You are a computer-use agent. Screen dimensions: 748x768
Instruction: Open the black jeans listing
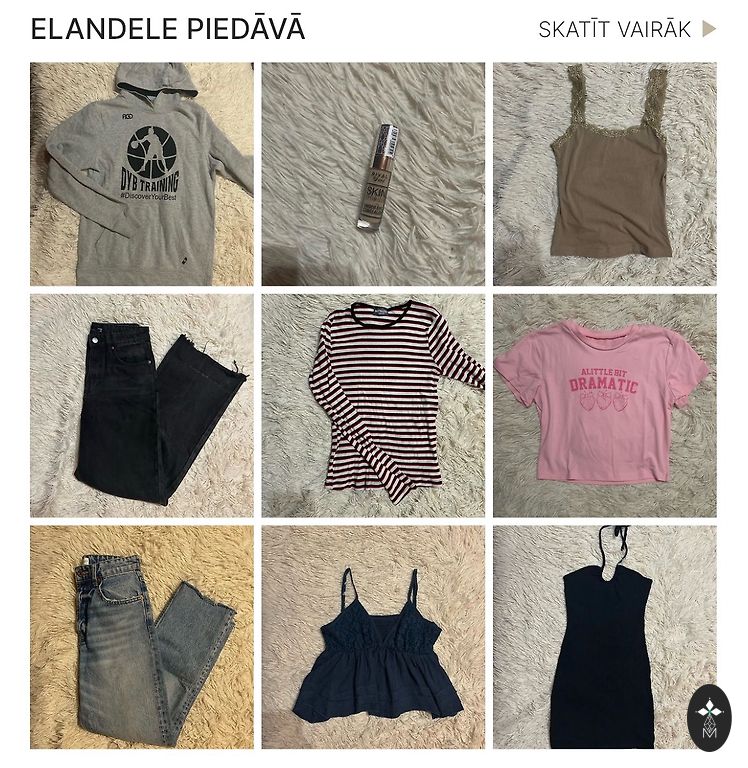pyautogui.click(x=141, y=405)
